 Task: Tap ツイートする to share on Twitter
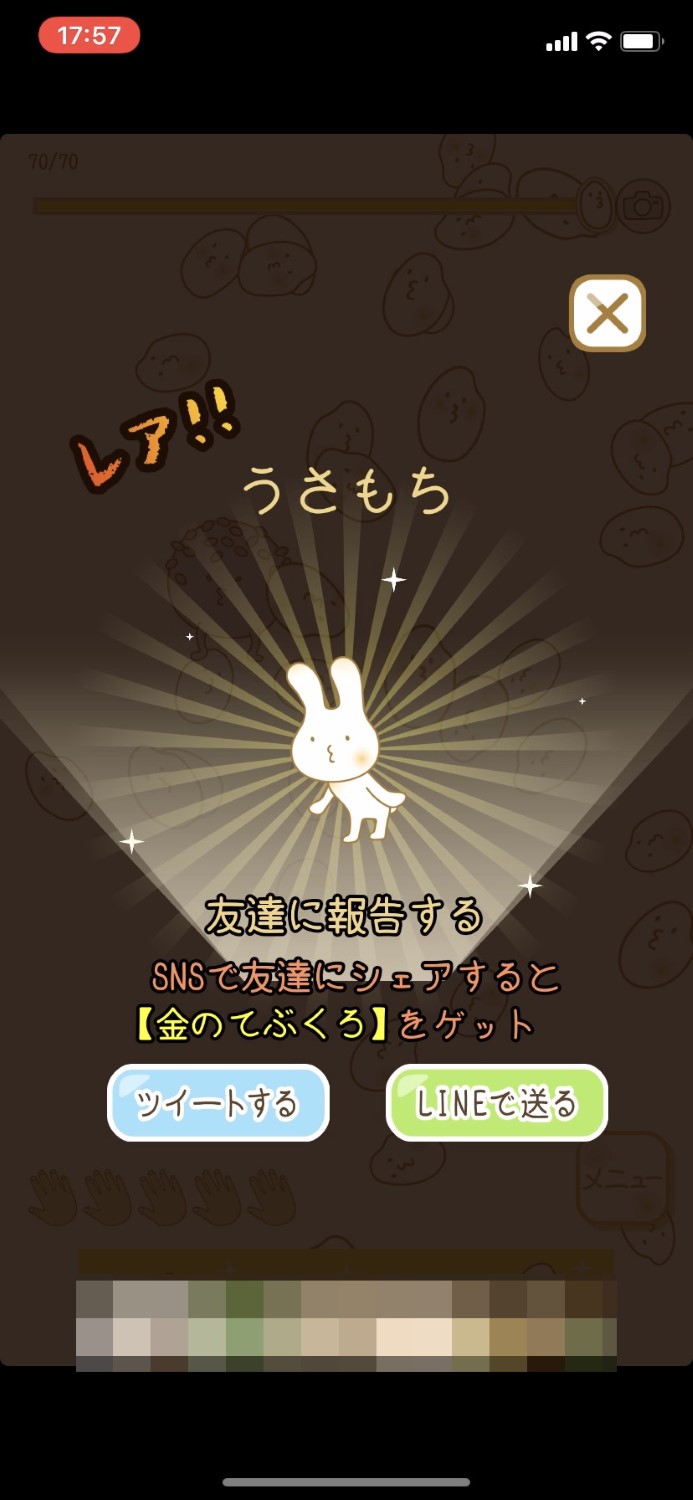point(218,1103)
